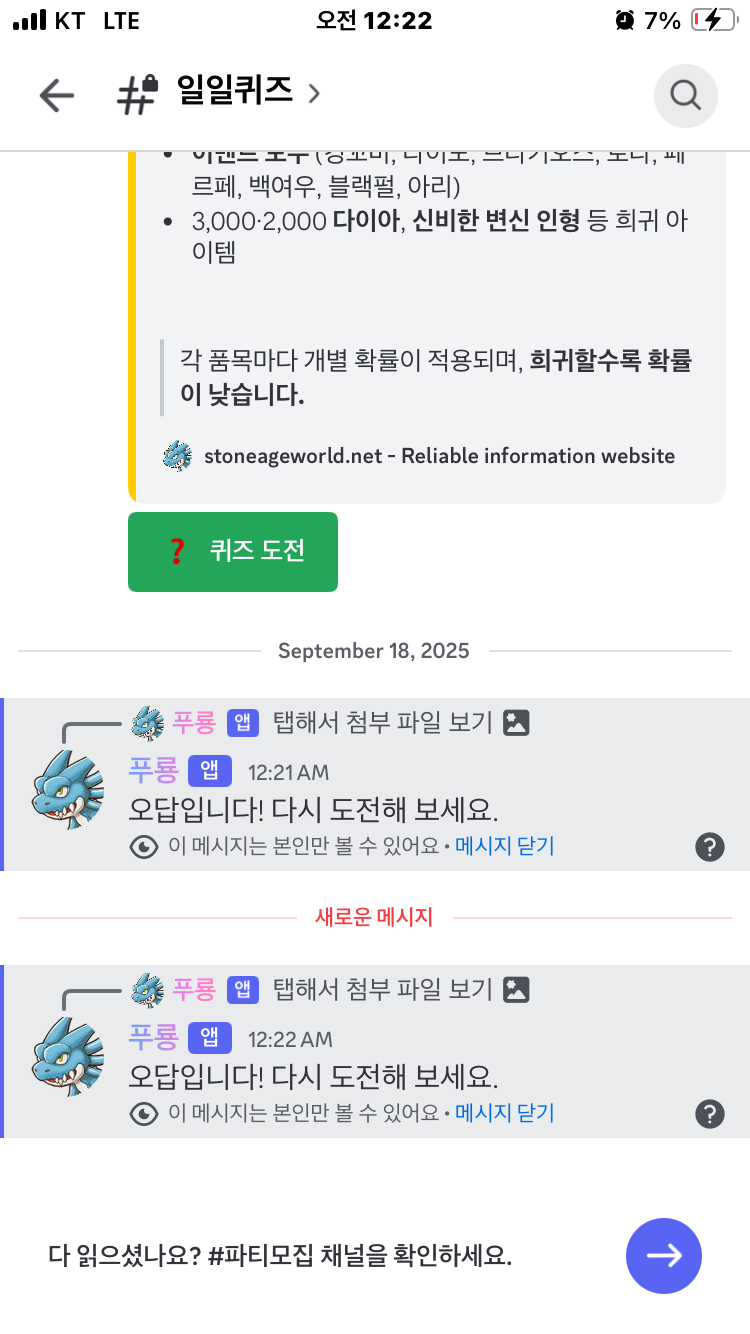Open search in this channel
Viewport: 750px width, 1334px height.
[x=685, y=95]
